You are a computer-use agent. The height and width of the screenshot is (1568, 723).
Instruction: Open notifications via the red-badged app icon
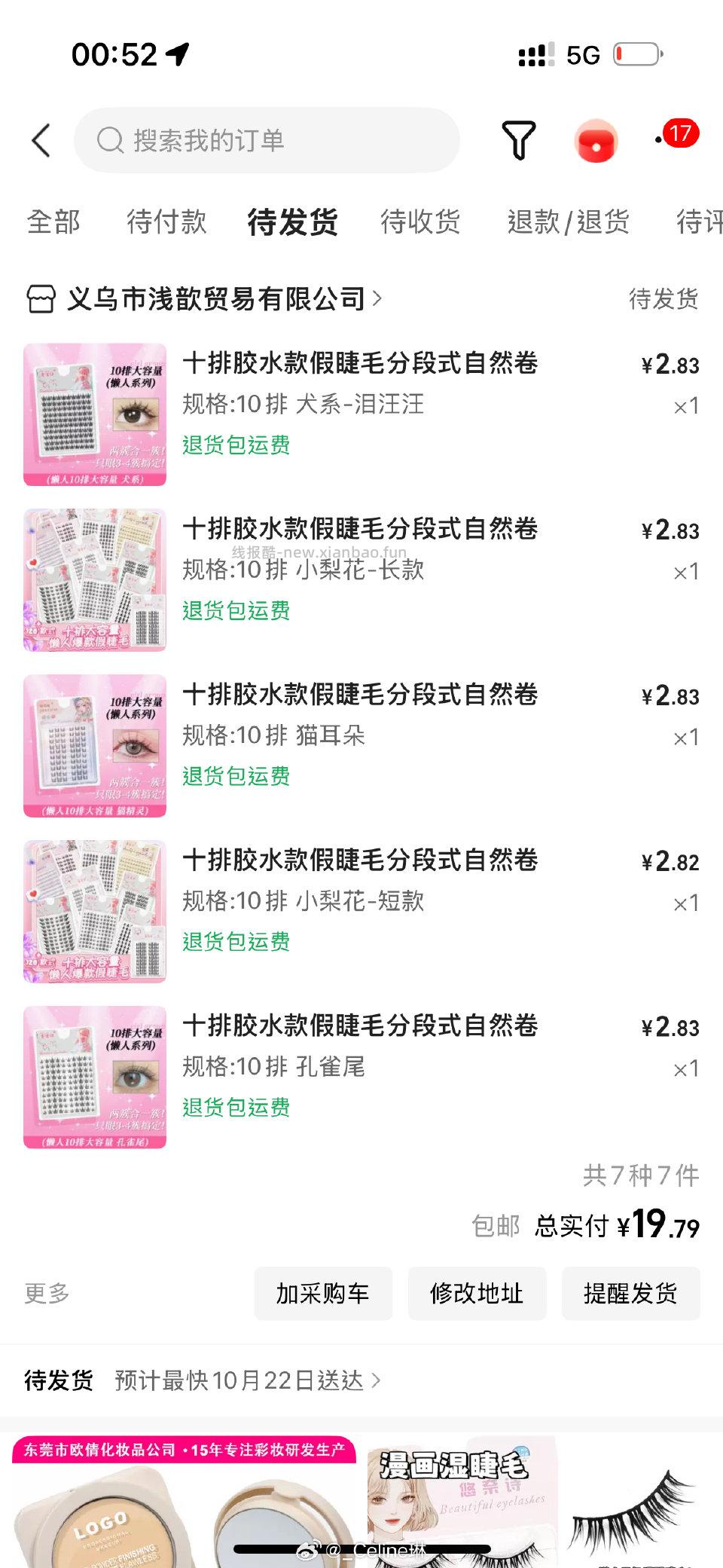click(x=596, y=140)
